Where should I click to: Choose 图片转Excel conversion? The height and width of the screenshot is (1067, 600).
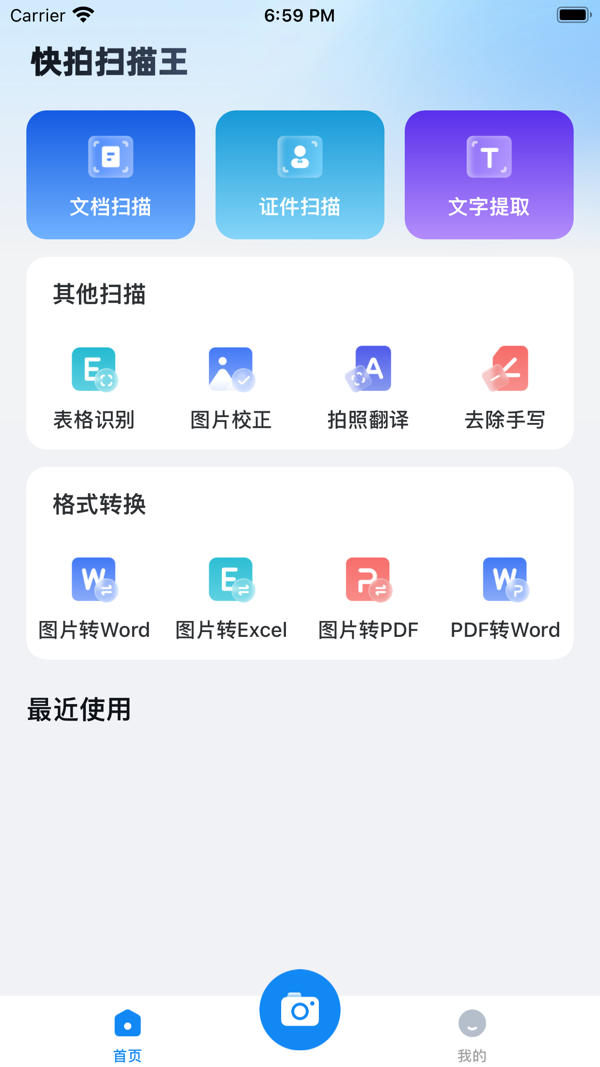pyautogui.click(x=231, y=597)
